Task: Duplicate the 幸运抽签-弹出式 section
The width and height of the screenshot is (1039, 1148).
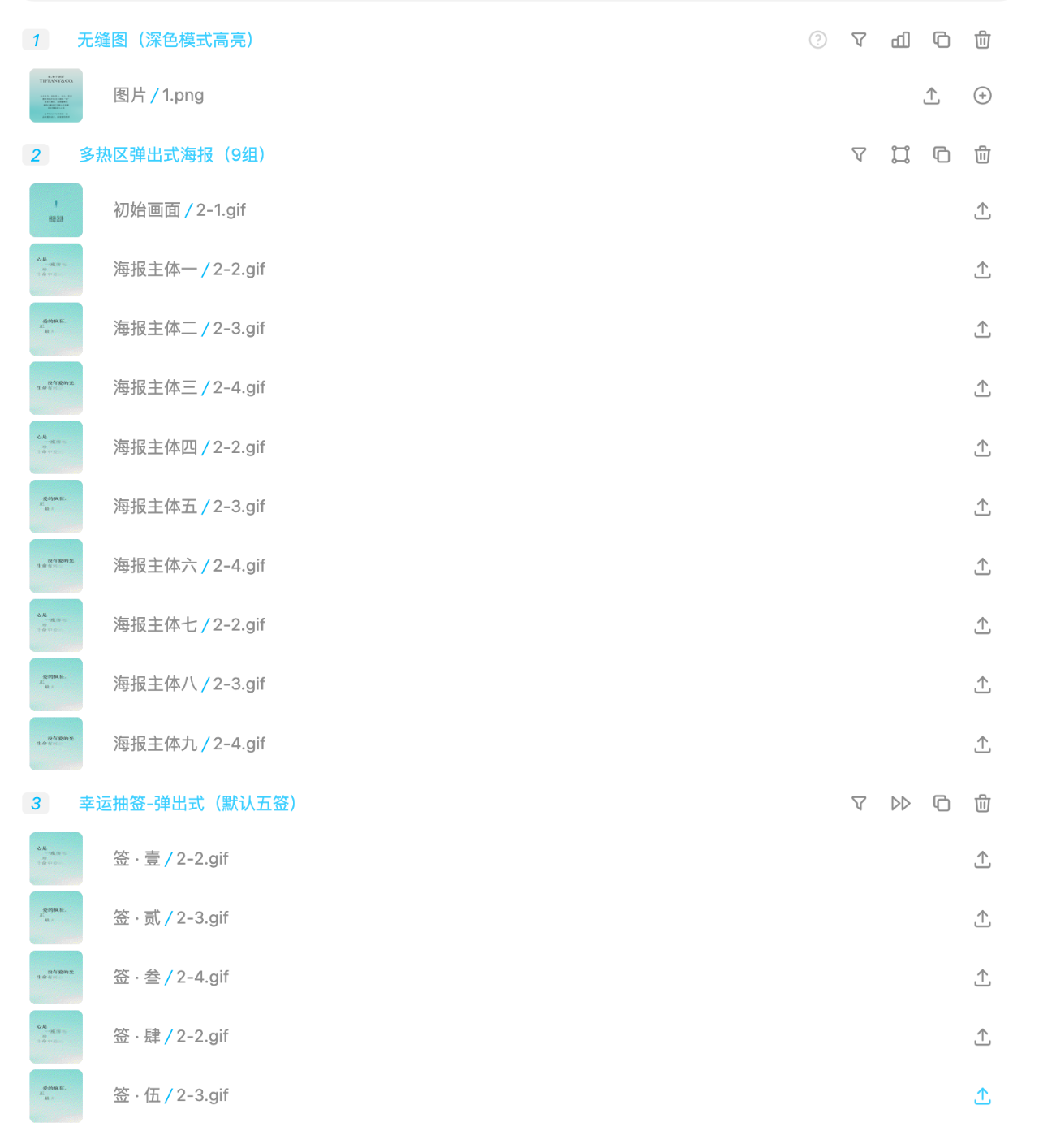Action: pyautogui.click(x=942, y=804)
